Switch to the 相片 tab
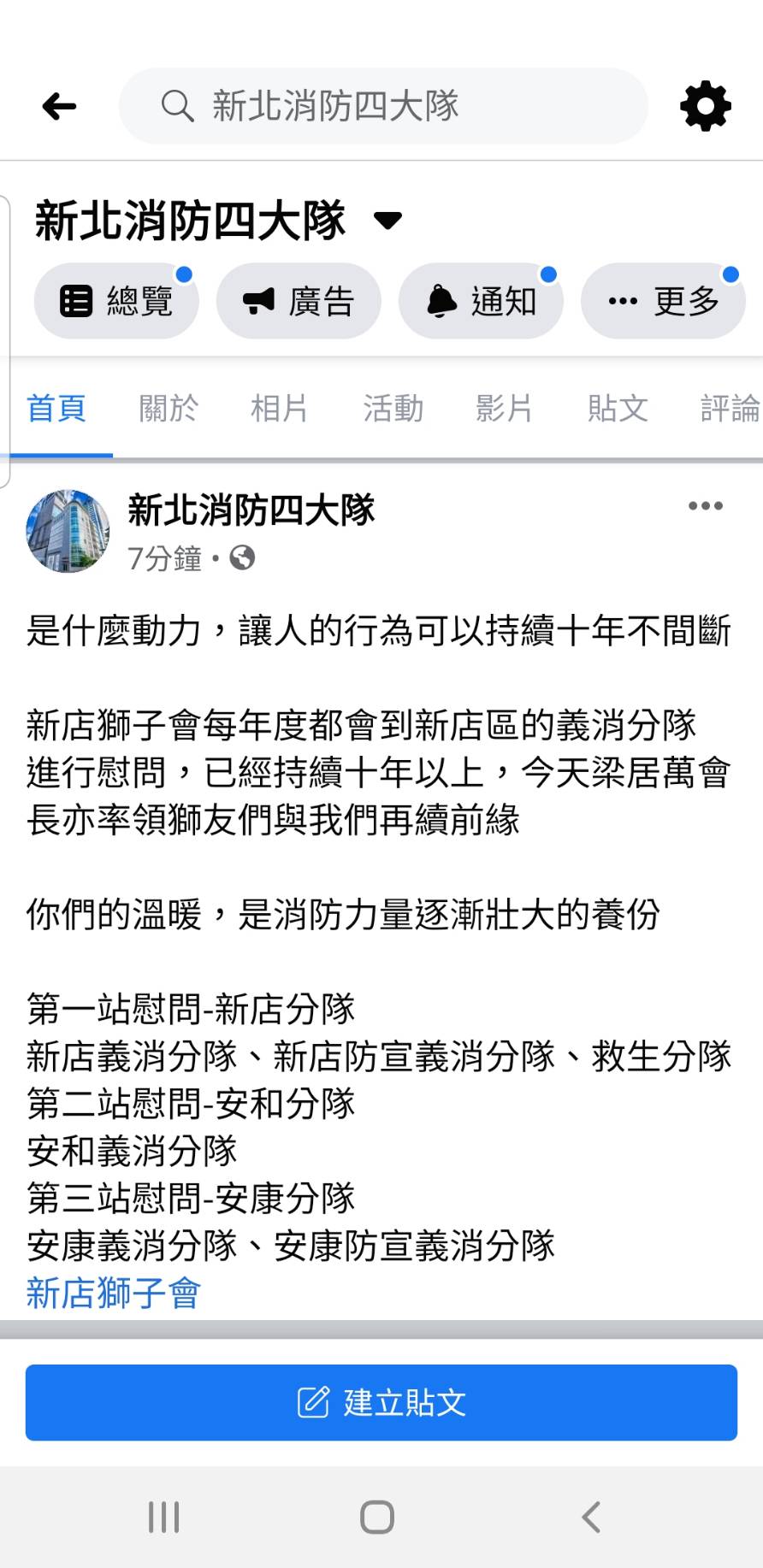763x1568 pixels. coord(280,409)
